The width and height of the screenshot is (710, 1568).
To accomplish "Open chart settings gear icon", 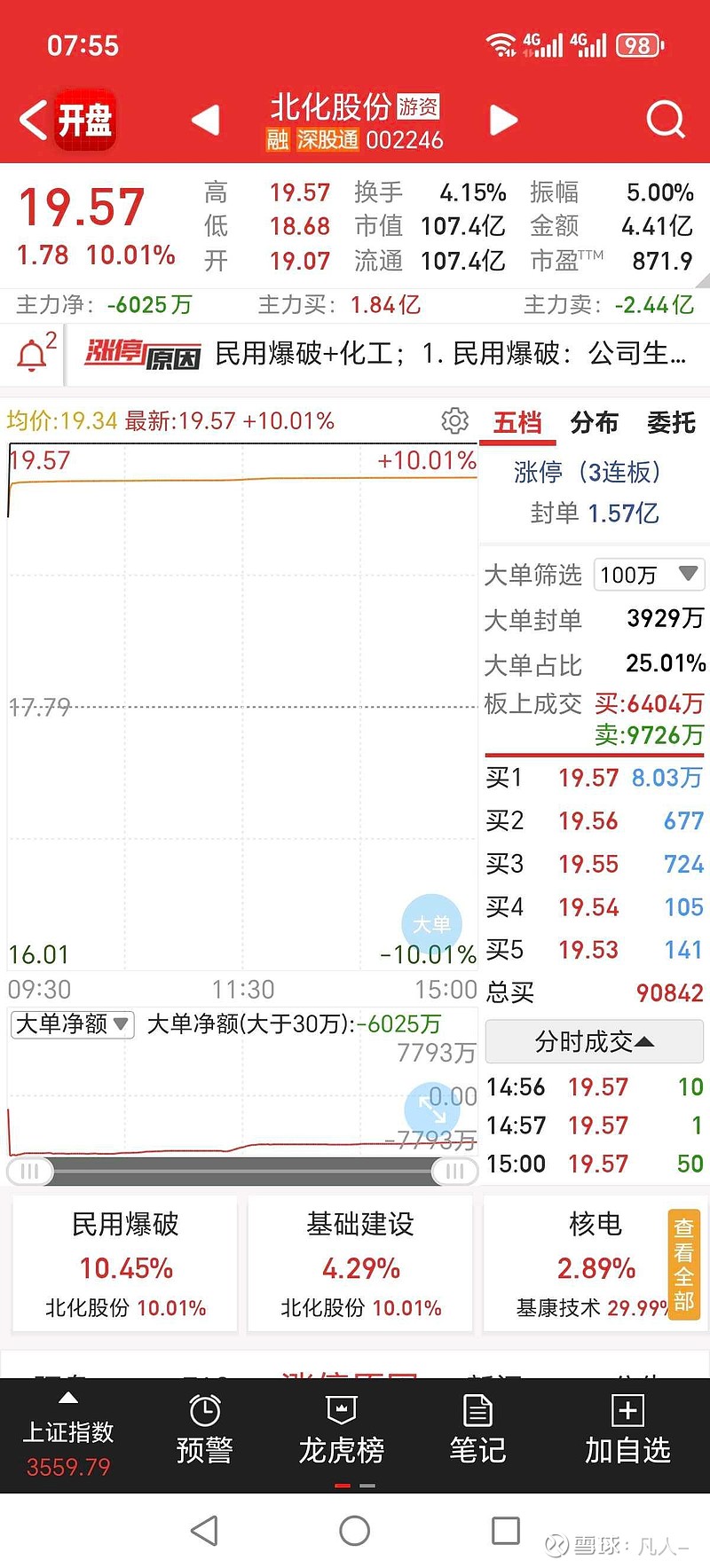I will pyautogui.click(x=454, y=420).
